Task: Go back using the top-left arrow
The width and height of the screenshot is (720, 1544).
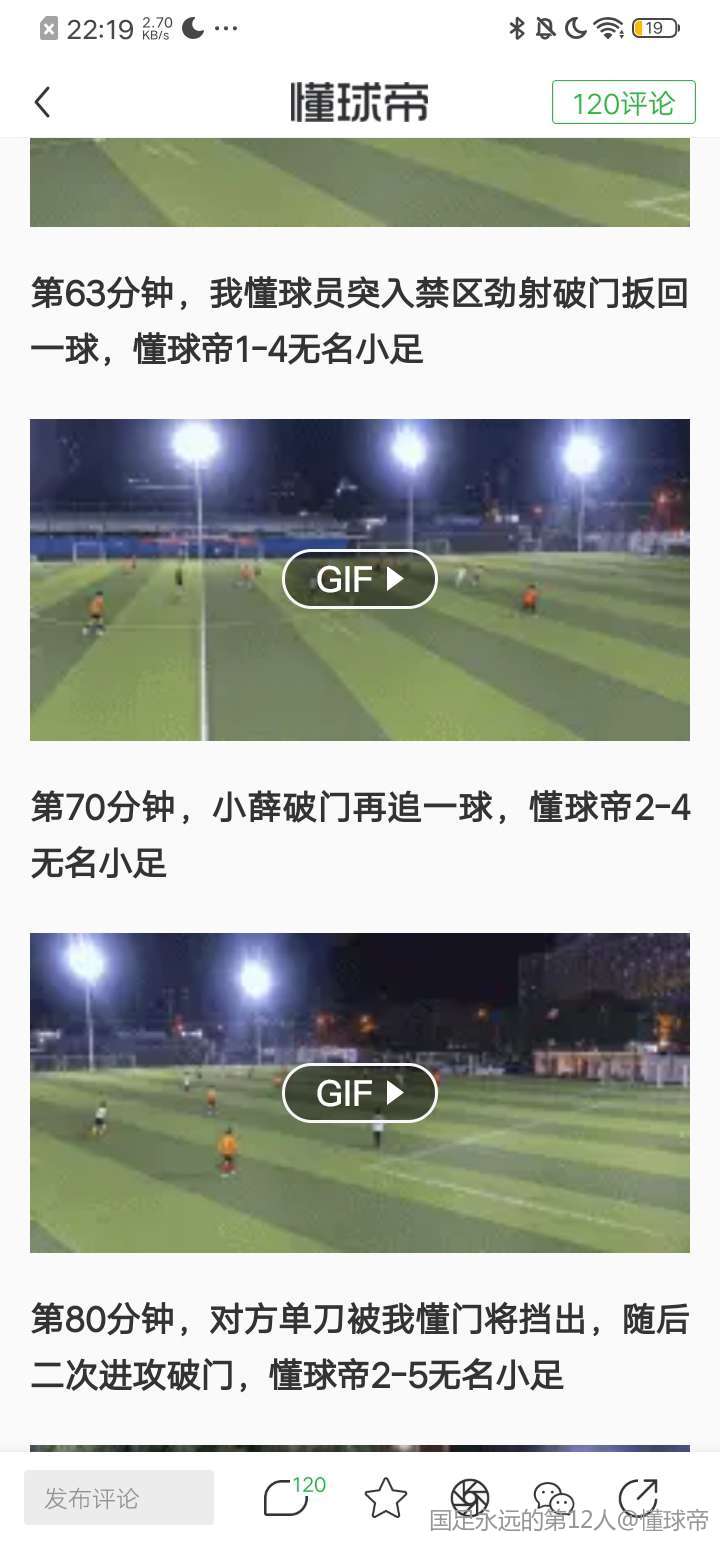Action: [x=42, y=102]
